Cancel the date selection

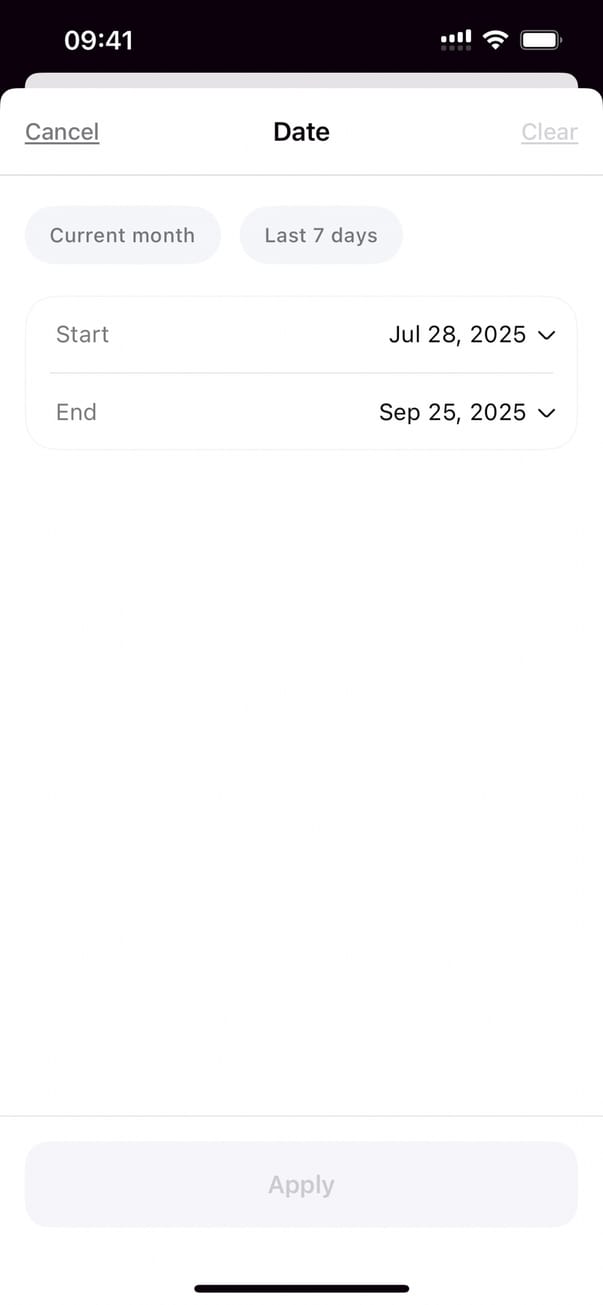(62, 132)
